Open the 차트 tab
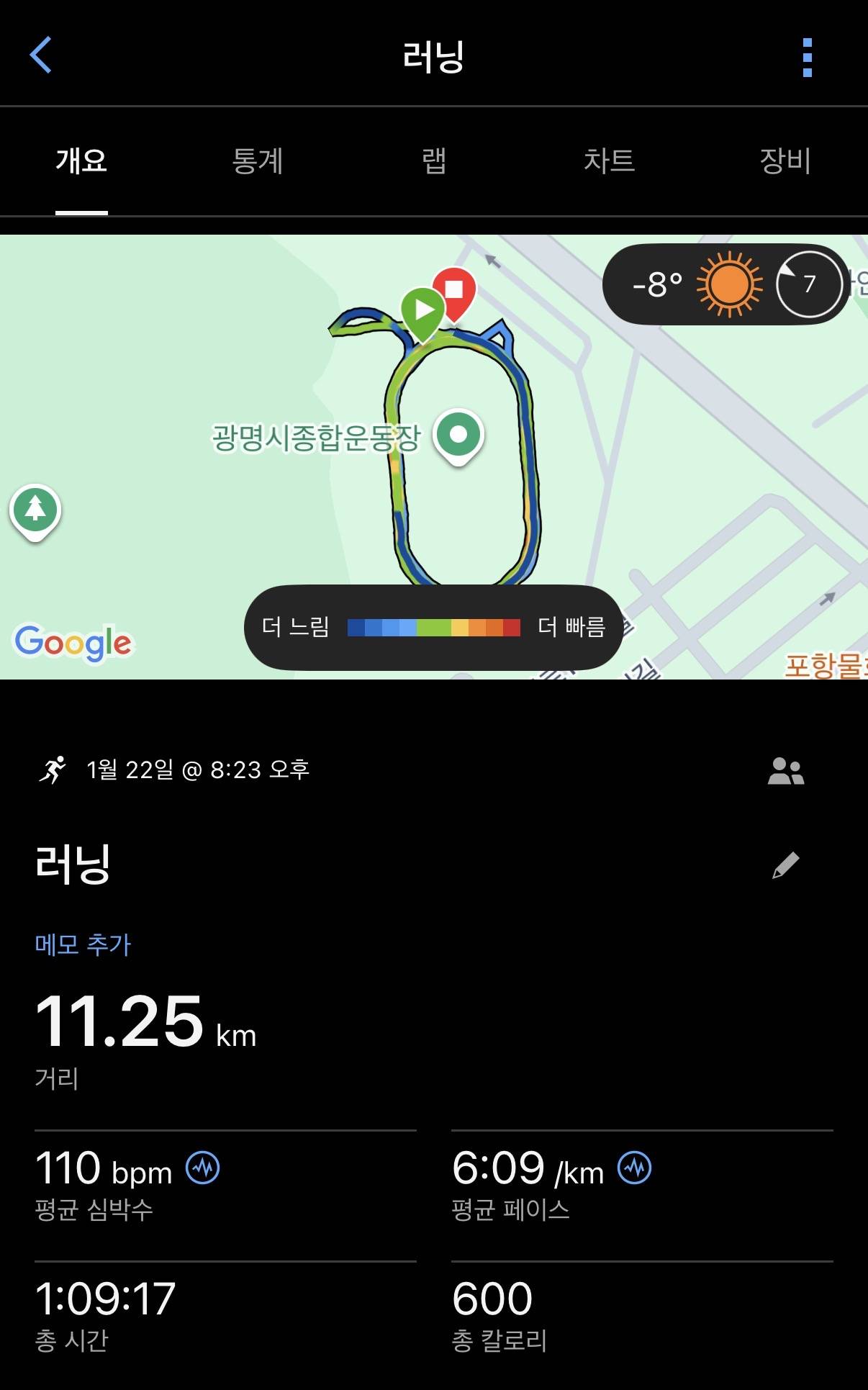 610,162
